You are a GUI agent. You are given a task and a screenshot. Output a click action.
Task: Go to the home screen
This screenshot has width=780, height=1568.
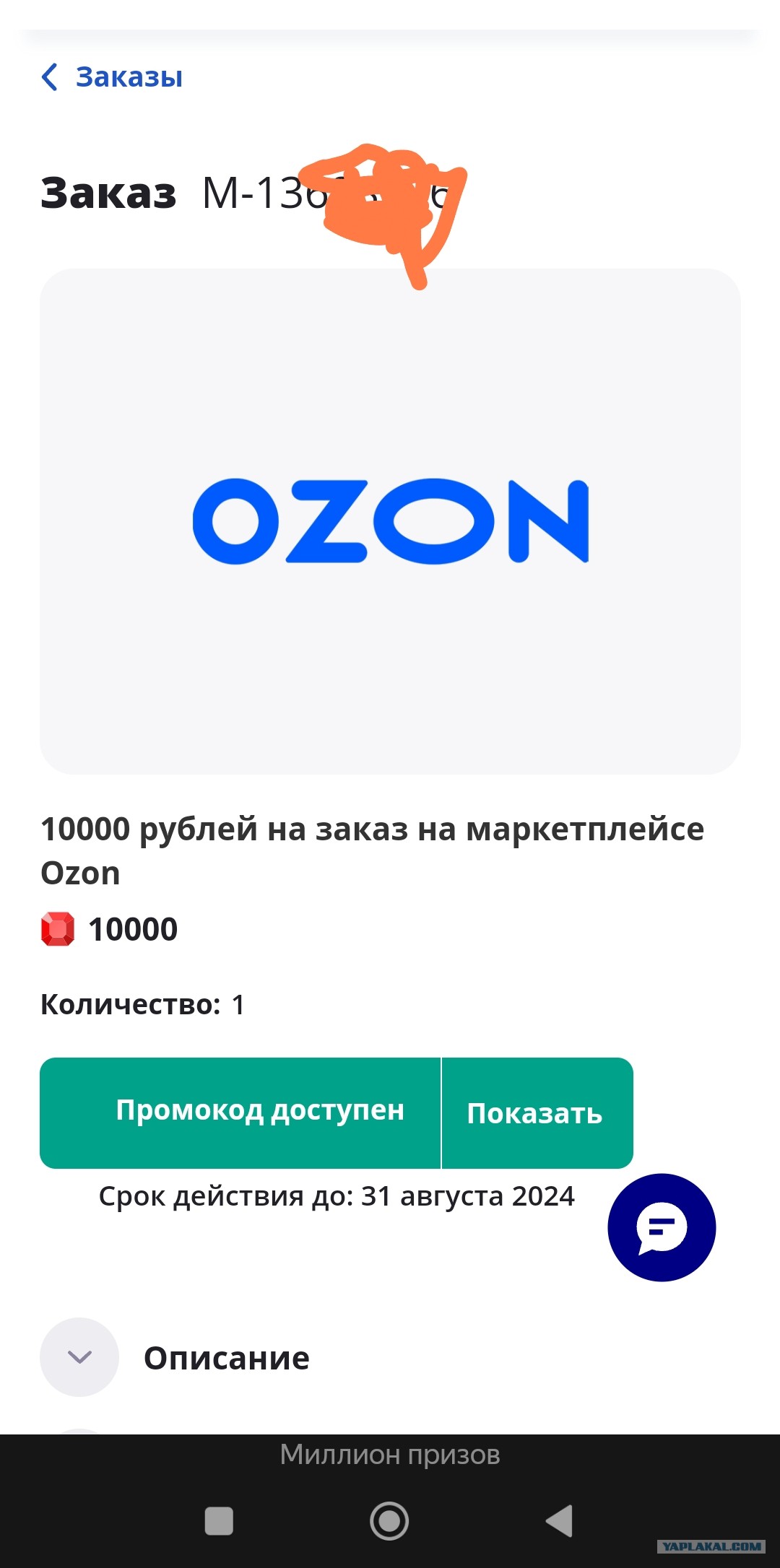coord(389,1521)
